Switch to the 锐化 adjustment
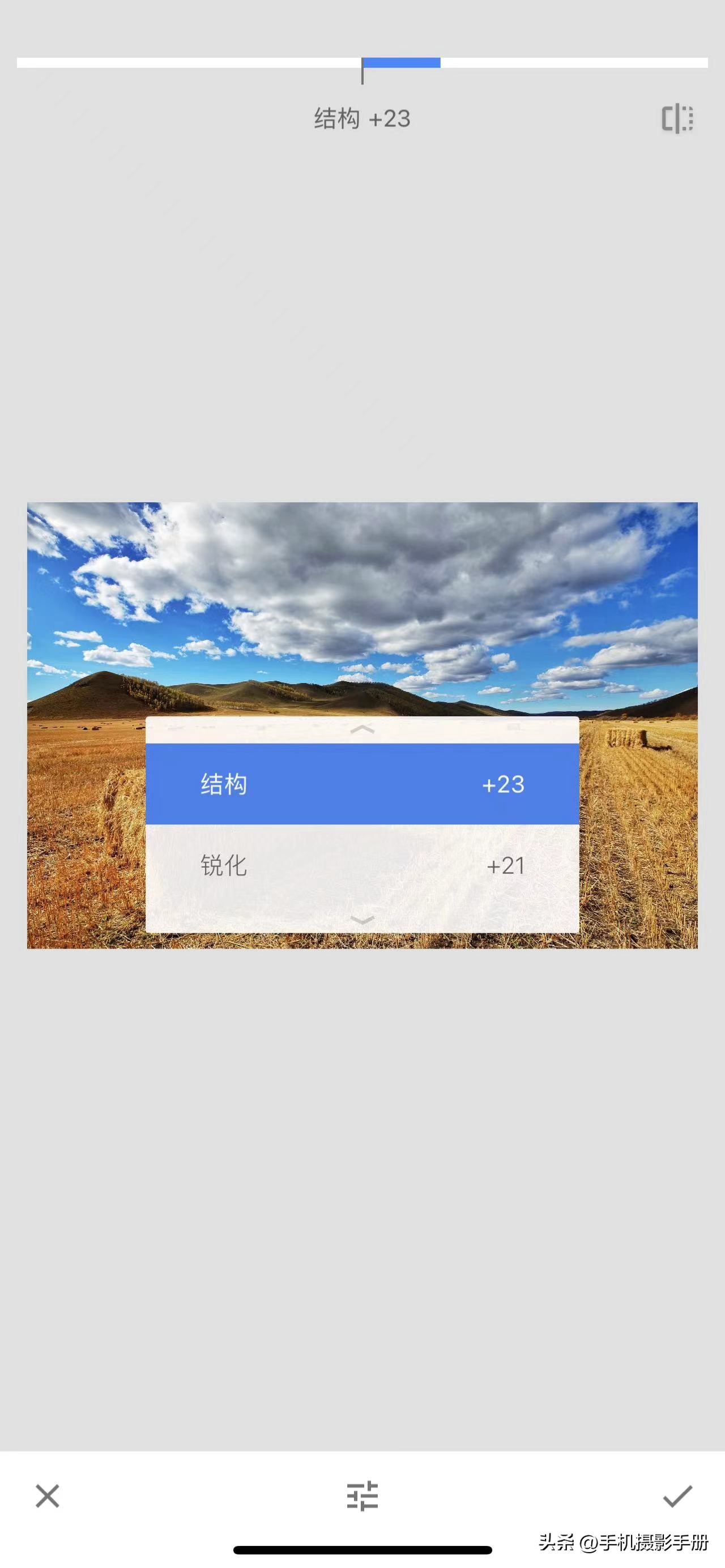The image size is (725, 1568). pos(362,866)
